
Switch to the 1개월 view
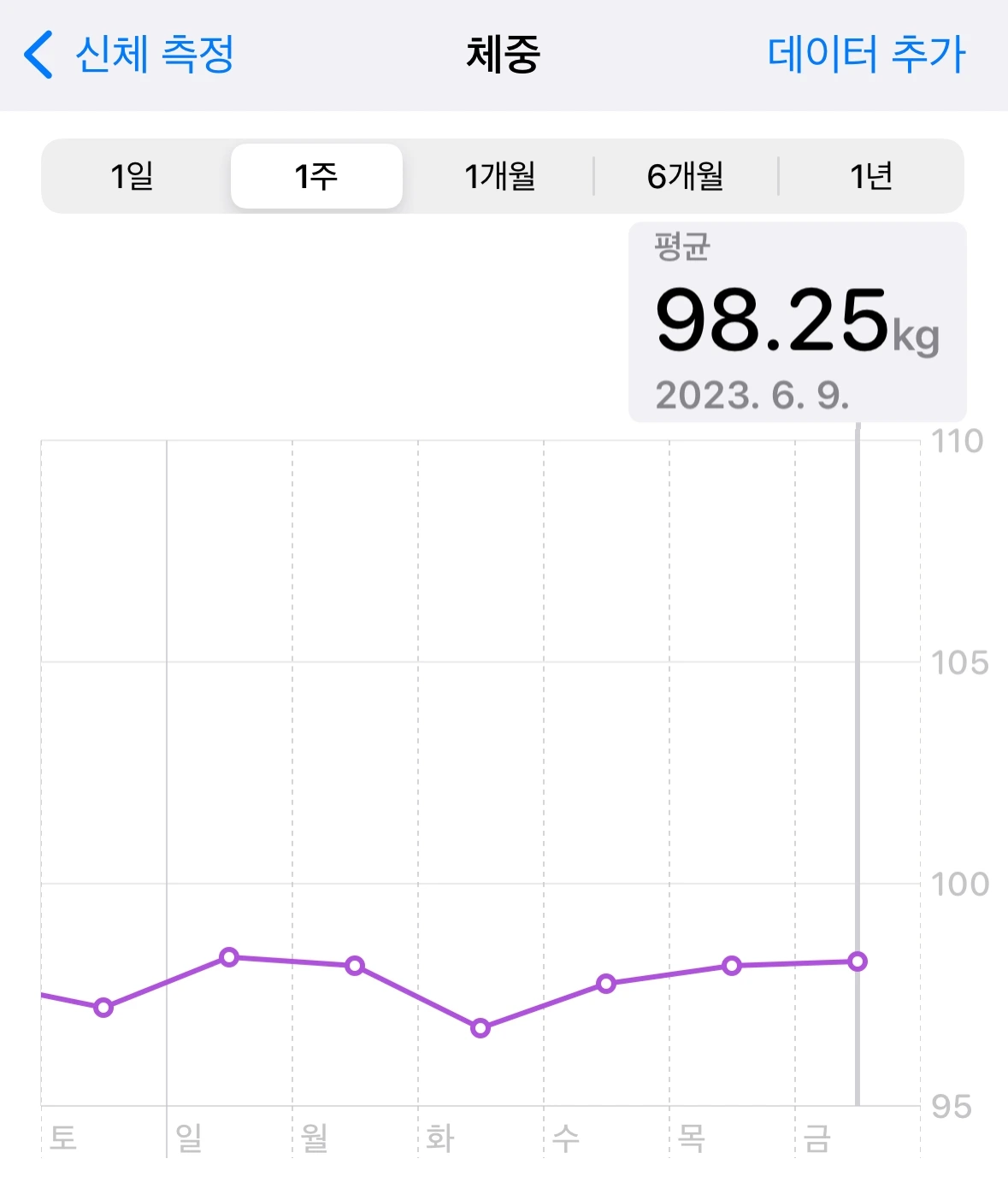pyautogui.click(x=500, y=176)
